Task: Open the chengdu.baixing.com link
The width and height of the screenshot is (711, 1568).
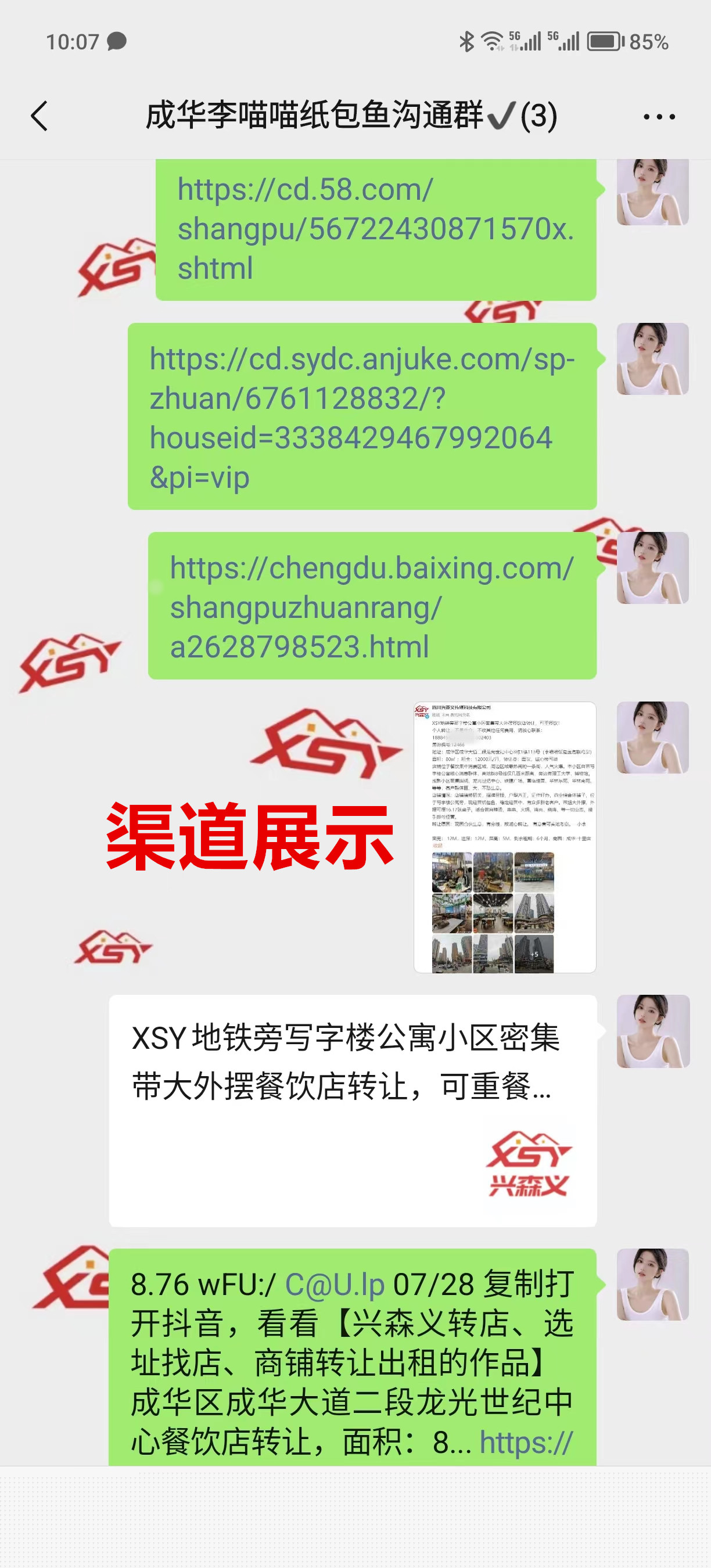Action: 371,607
